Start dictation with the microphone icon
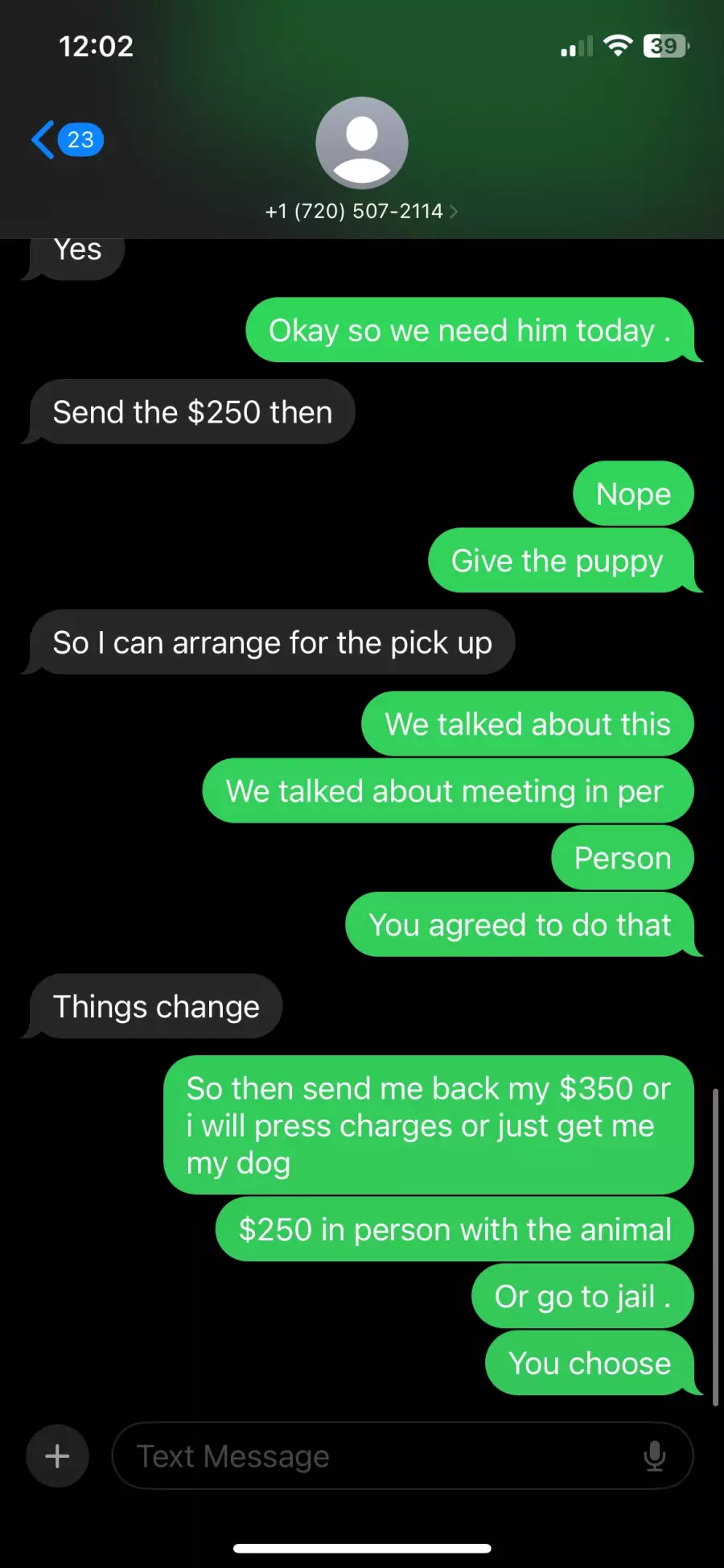The height and width of the screenshot is (1568, 724). [x=655, y=1456]
